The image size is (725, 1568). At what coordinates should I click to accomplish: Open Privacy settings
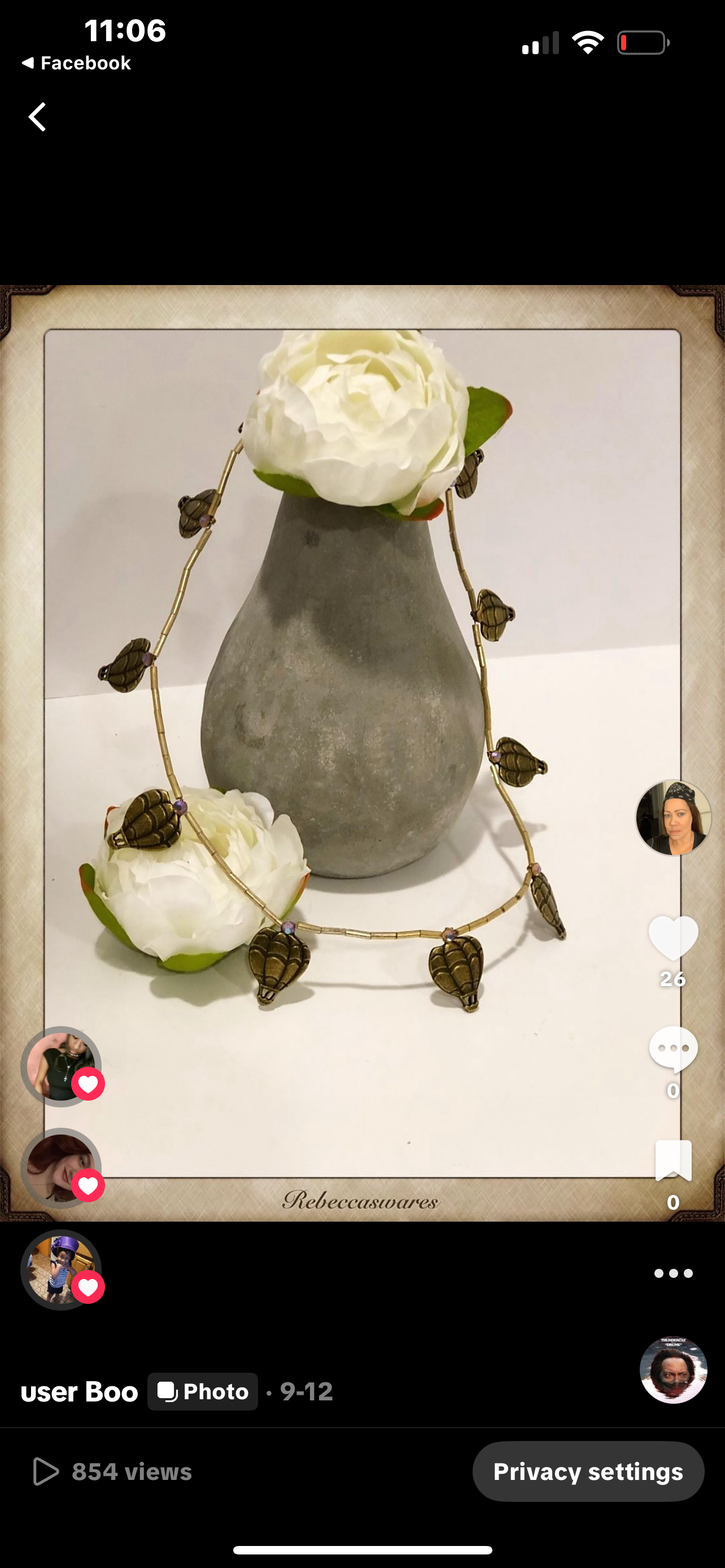click(587, 1471)
